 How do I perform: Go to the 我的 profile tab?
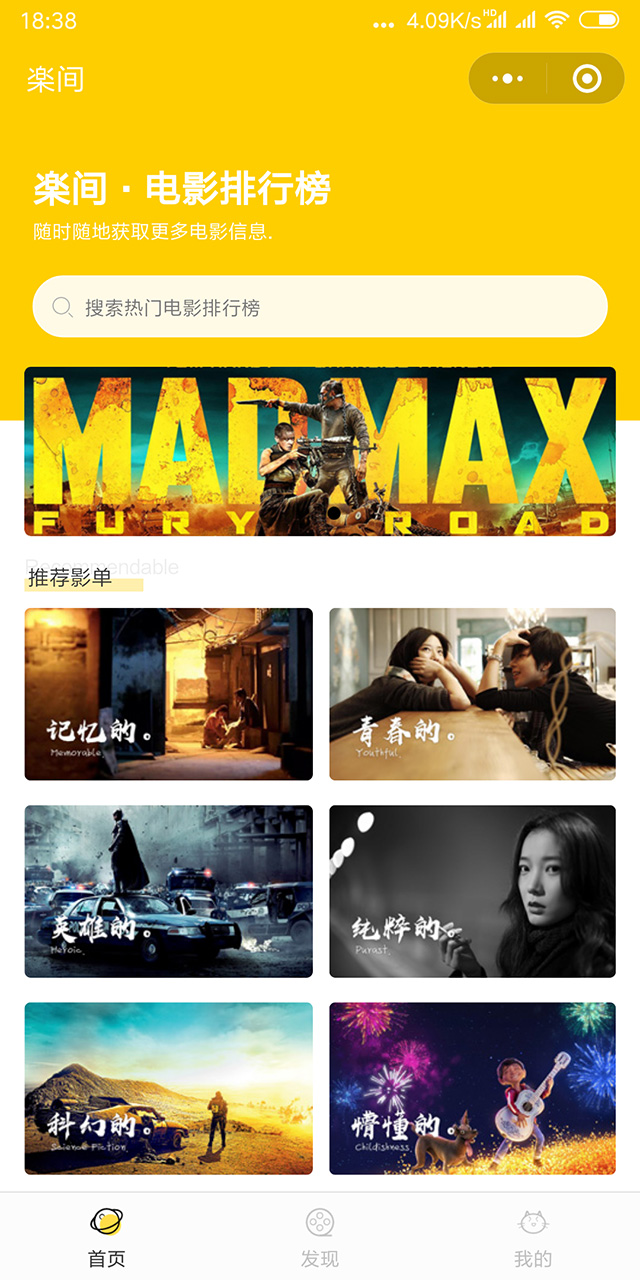coord(533,1237)
